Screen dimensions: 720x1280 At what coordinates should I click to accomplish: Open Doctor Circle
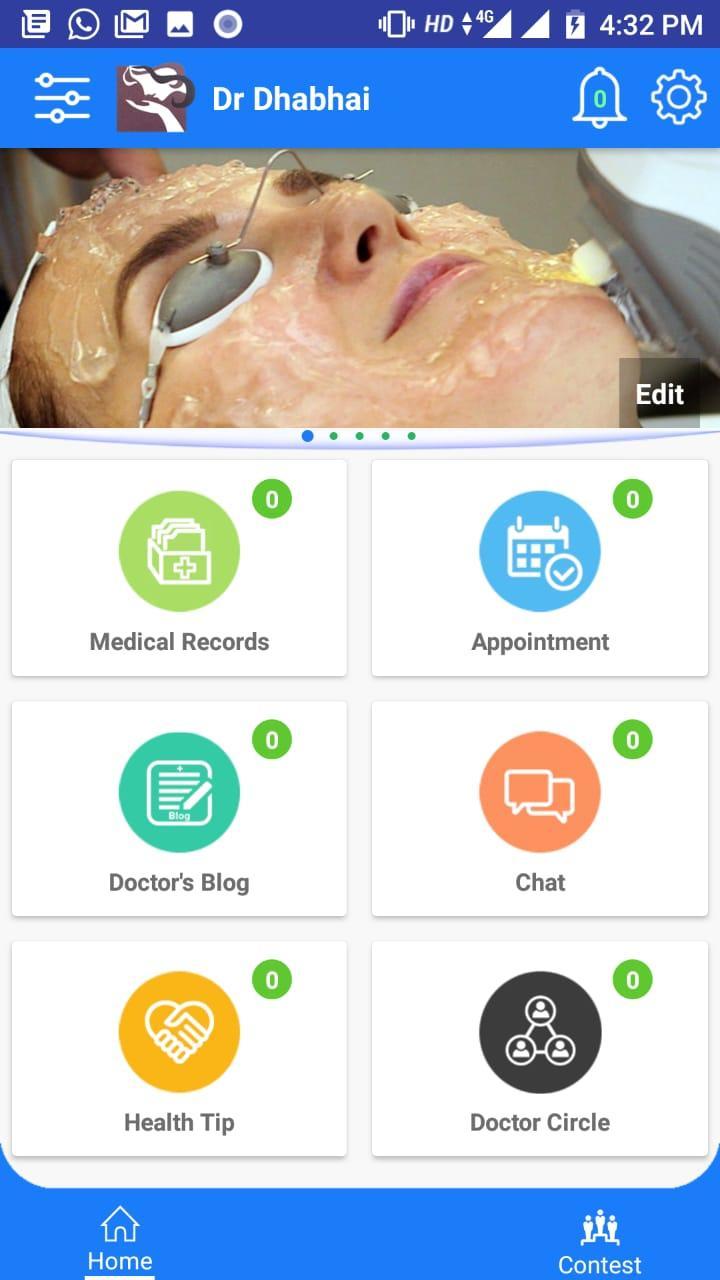540,1048
